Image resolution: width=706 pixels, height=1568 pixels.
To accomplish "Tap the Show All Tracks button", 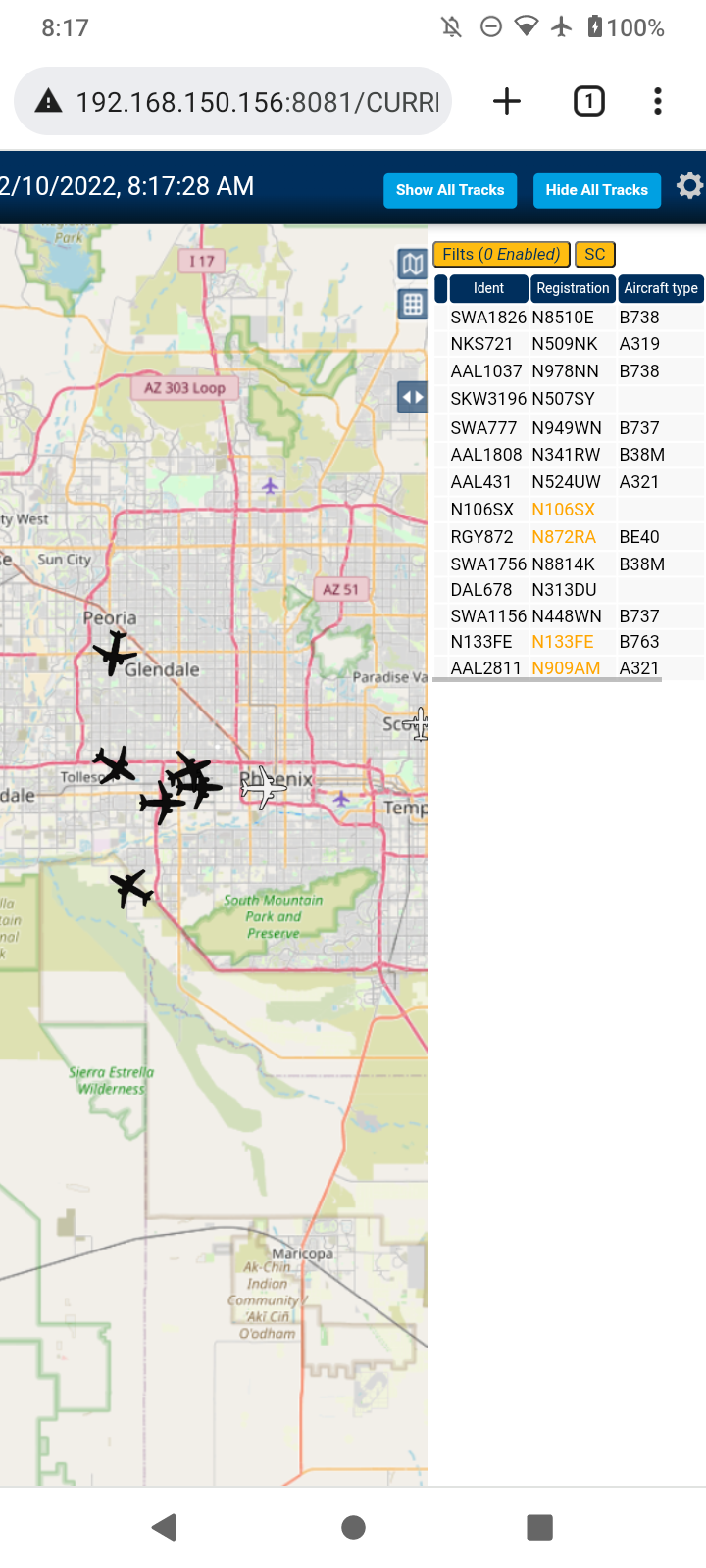I will (450, 190).
